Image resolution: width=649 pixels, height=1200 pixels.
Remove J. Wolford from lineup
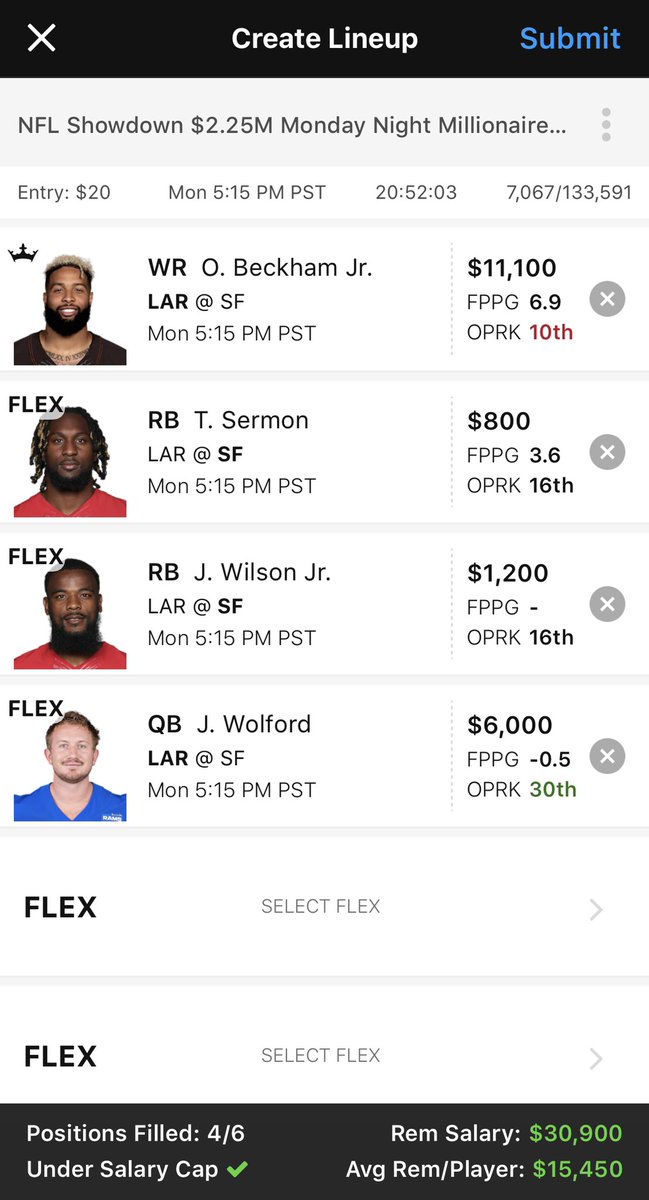(607, 756)
